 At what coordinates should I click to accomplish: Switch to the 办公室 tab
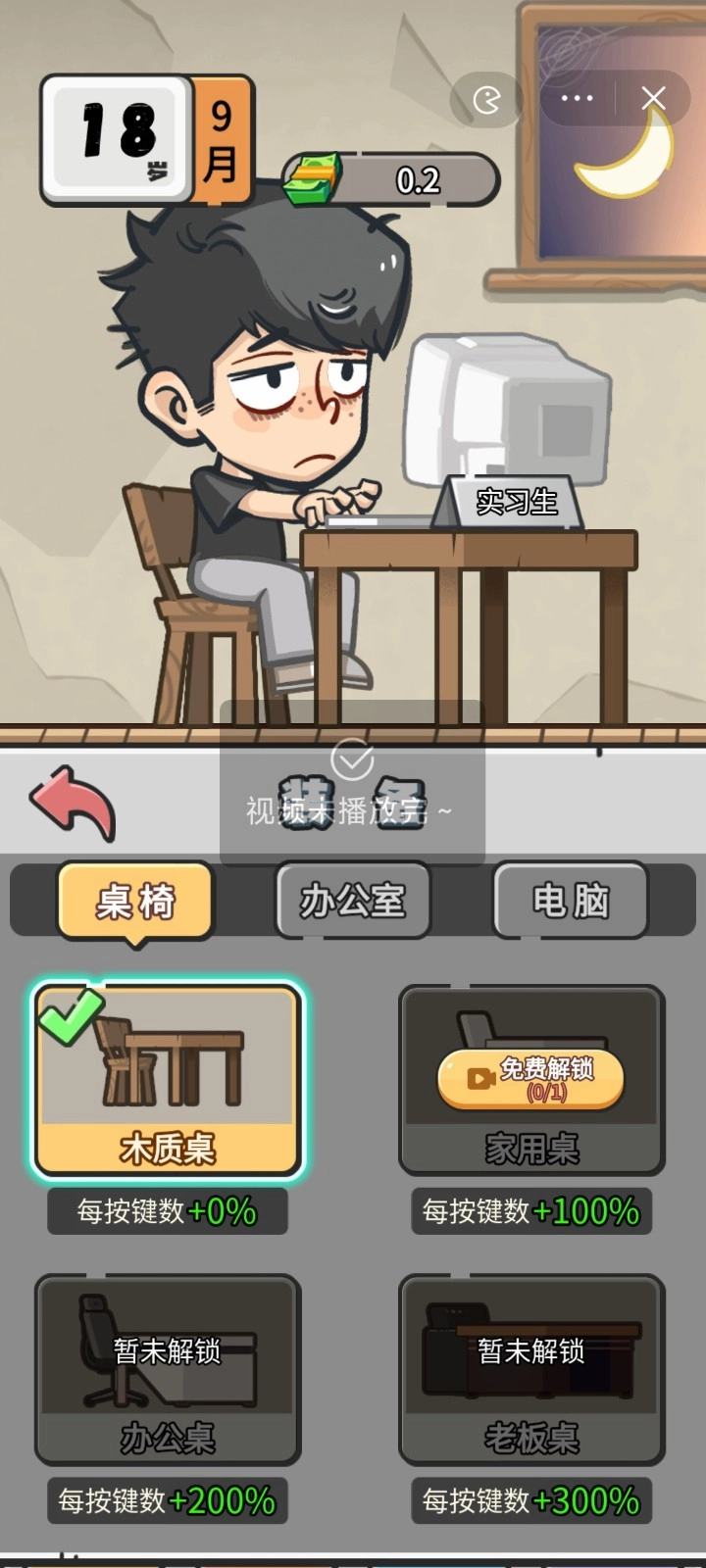tap(352, 901)
